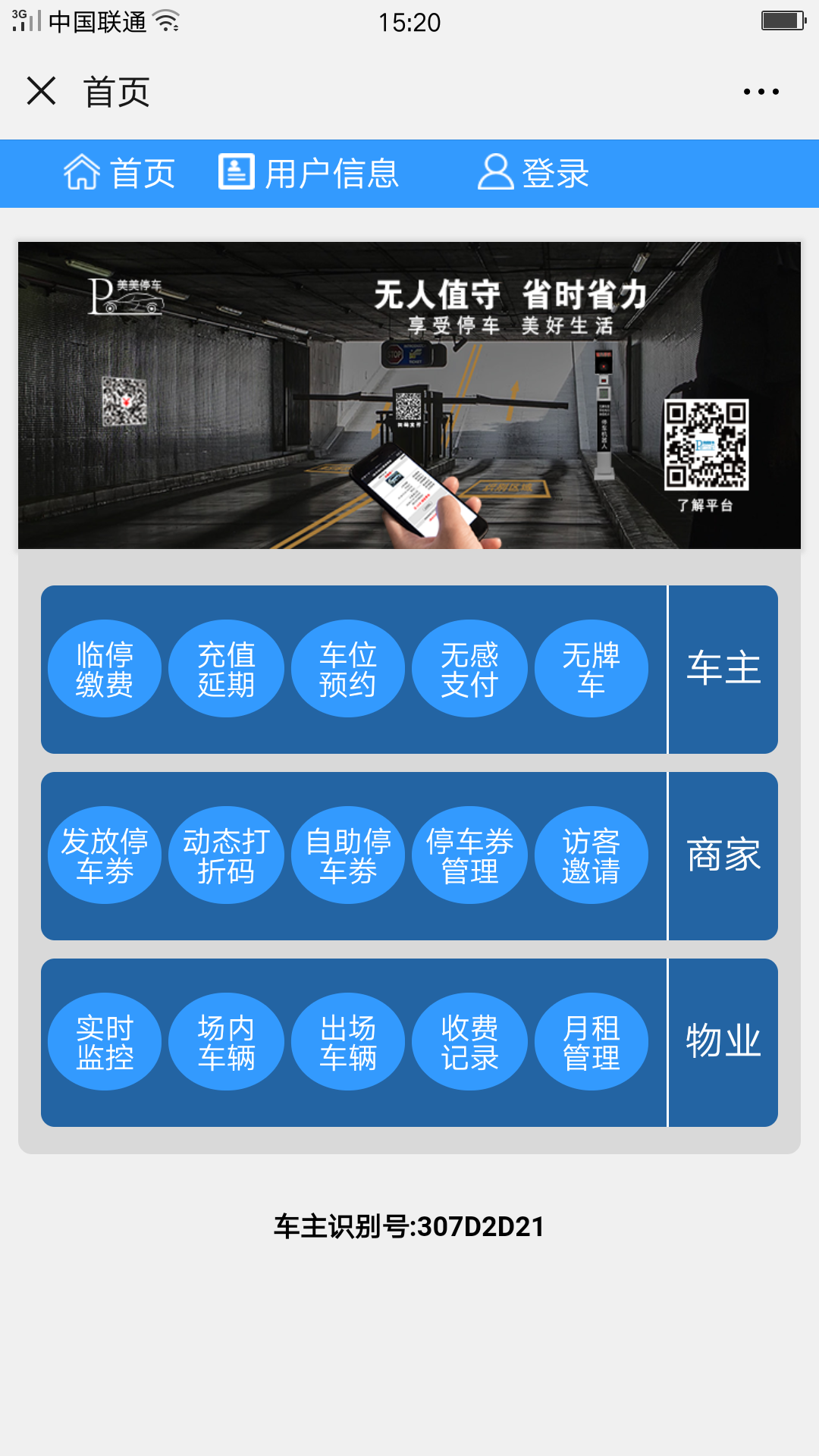Open 收费记录 charge records
This screenshot has width=819, height=1456.
pos(469,1042)
